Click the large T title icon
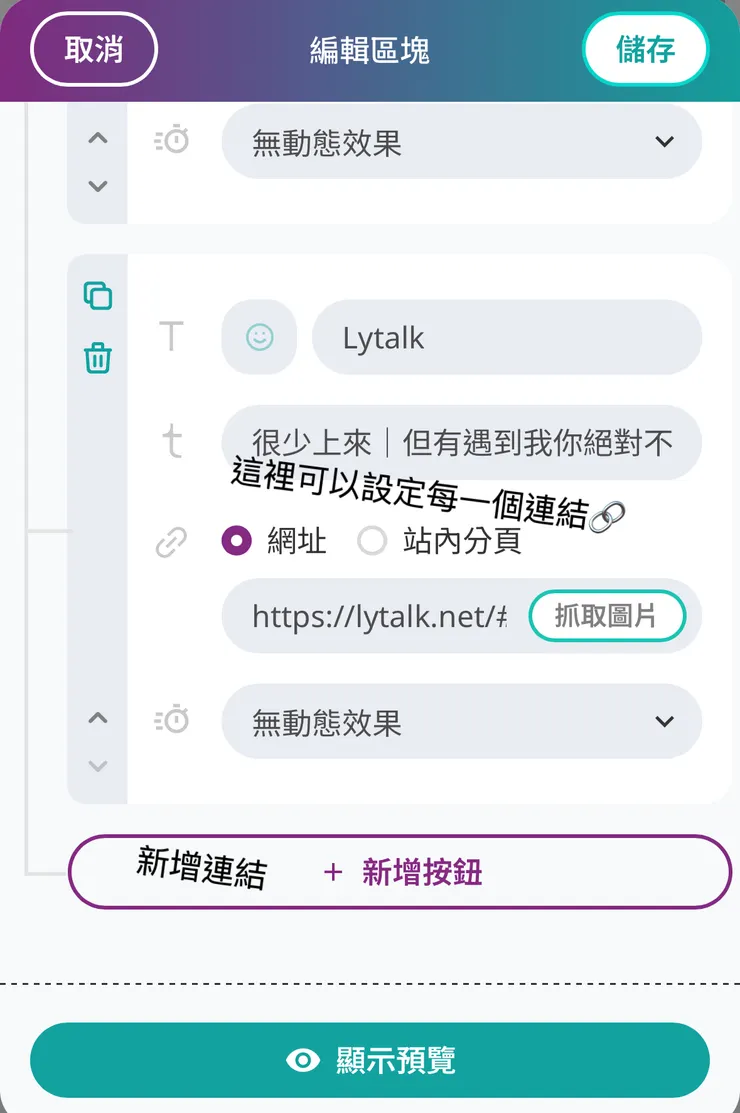The width and height of the screenshot is (740, 1113). tap(172, 337)
